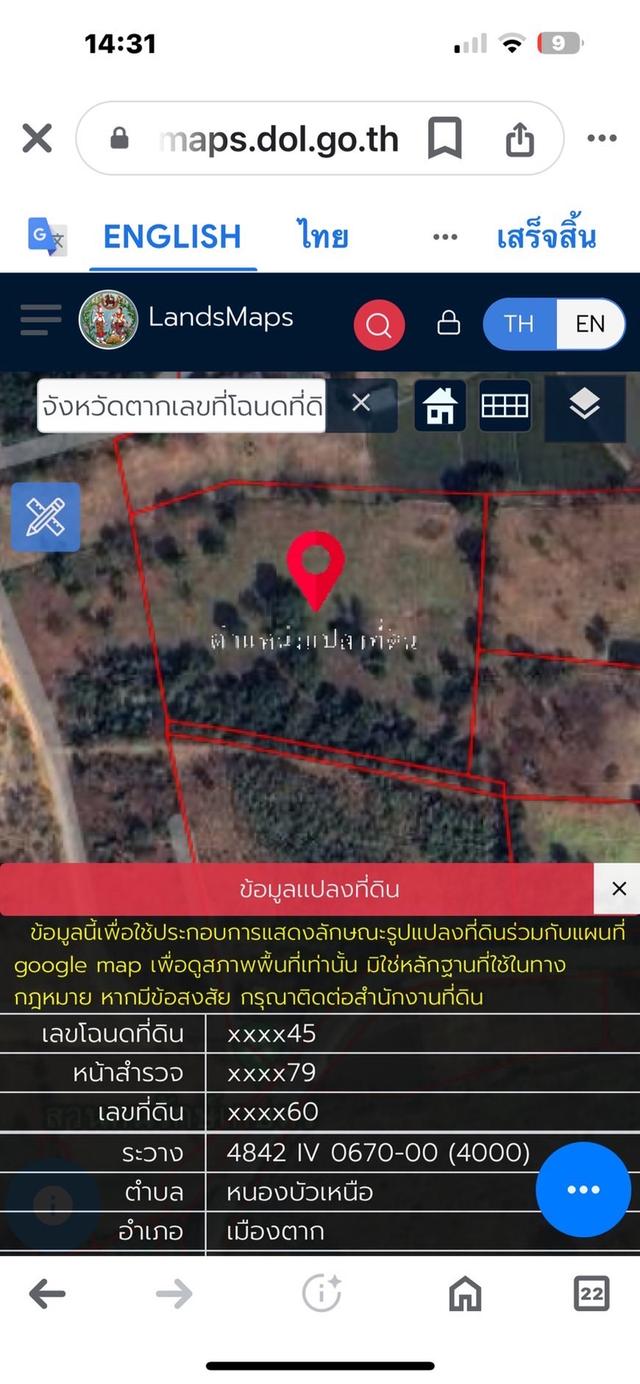Tap the maps.dol.go.th address bar
Image resolution: width=640 pixels, height=1384 pixels.
click(x=280, y=138)
